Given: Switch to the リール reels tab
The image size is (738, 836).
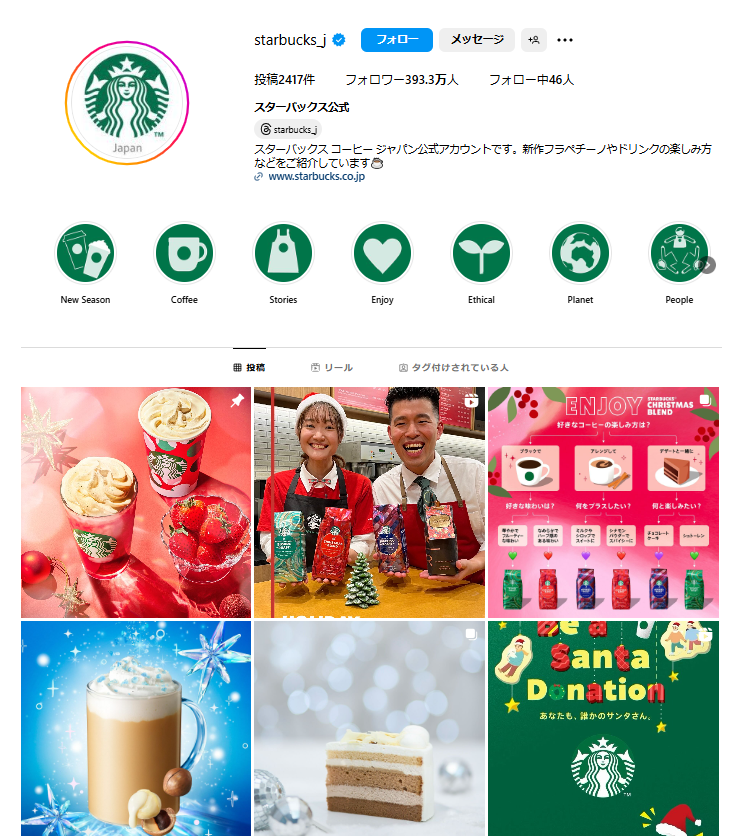Looking at the screenshot, I should [332, 368].
